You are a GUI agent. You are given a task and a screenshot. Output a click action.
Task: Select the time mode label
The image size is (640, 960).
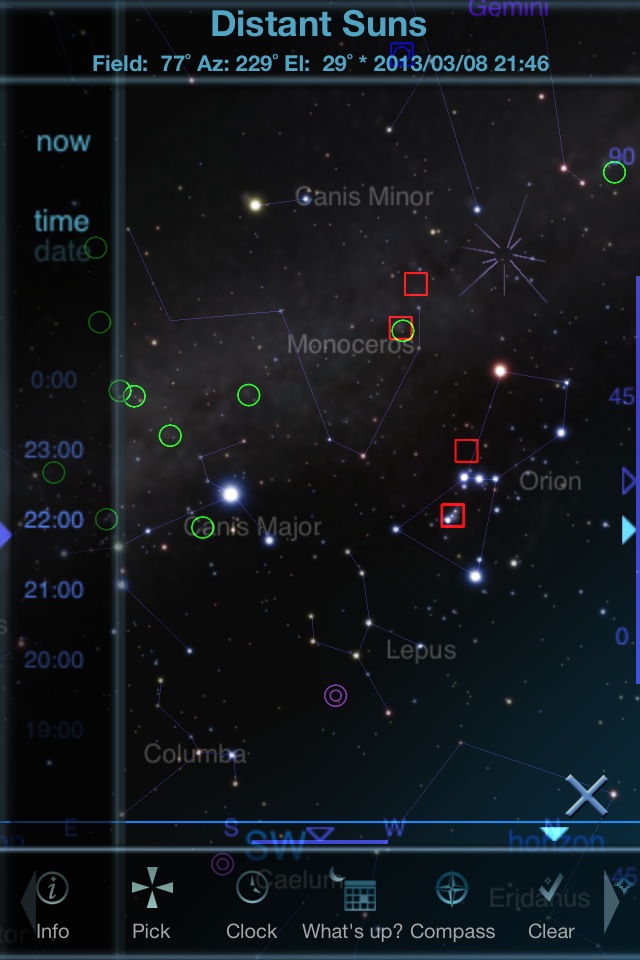pos(61,221)
